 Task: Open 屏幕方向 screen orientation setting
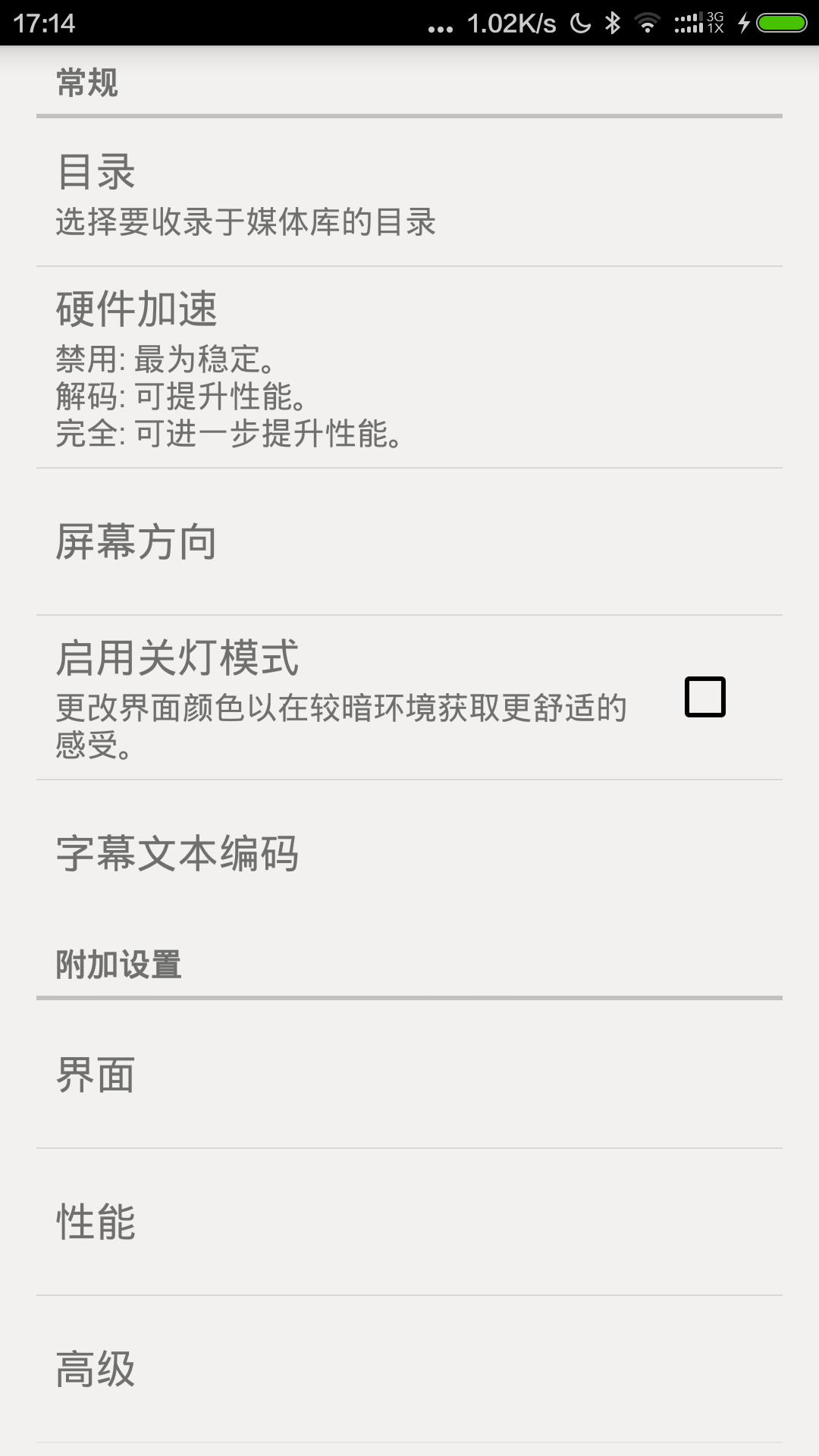click(x=409, y=542)
